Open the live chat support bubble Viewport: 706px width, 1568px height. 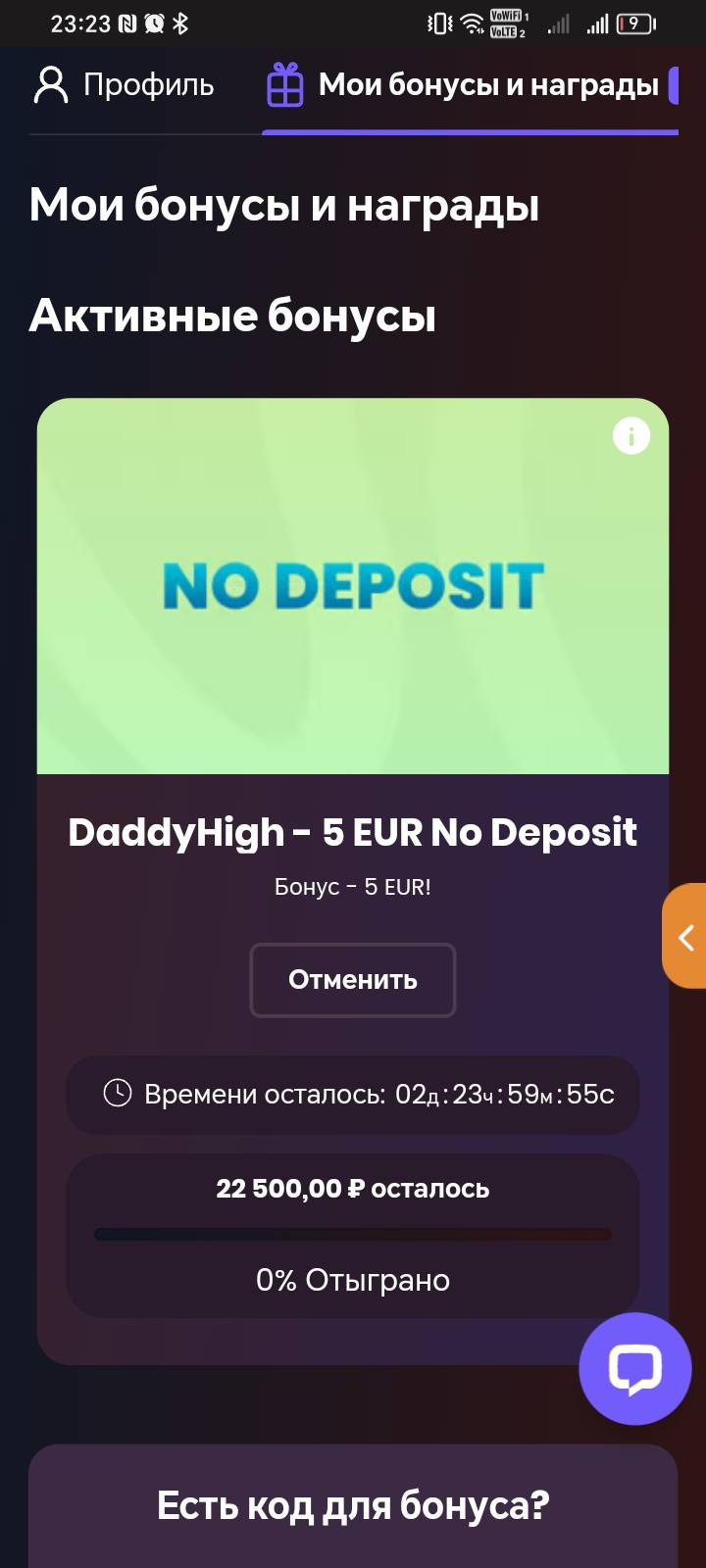pyautogui.click(x=634, y=1367)
